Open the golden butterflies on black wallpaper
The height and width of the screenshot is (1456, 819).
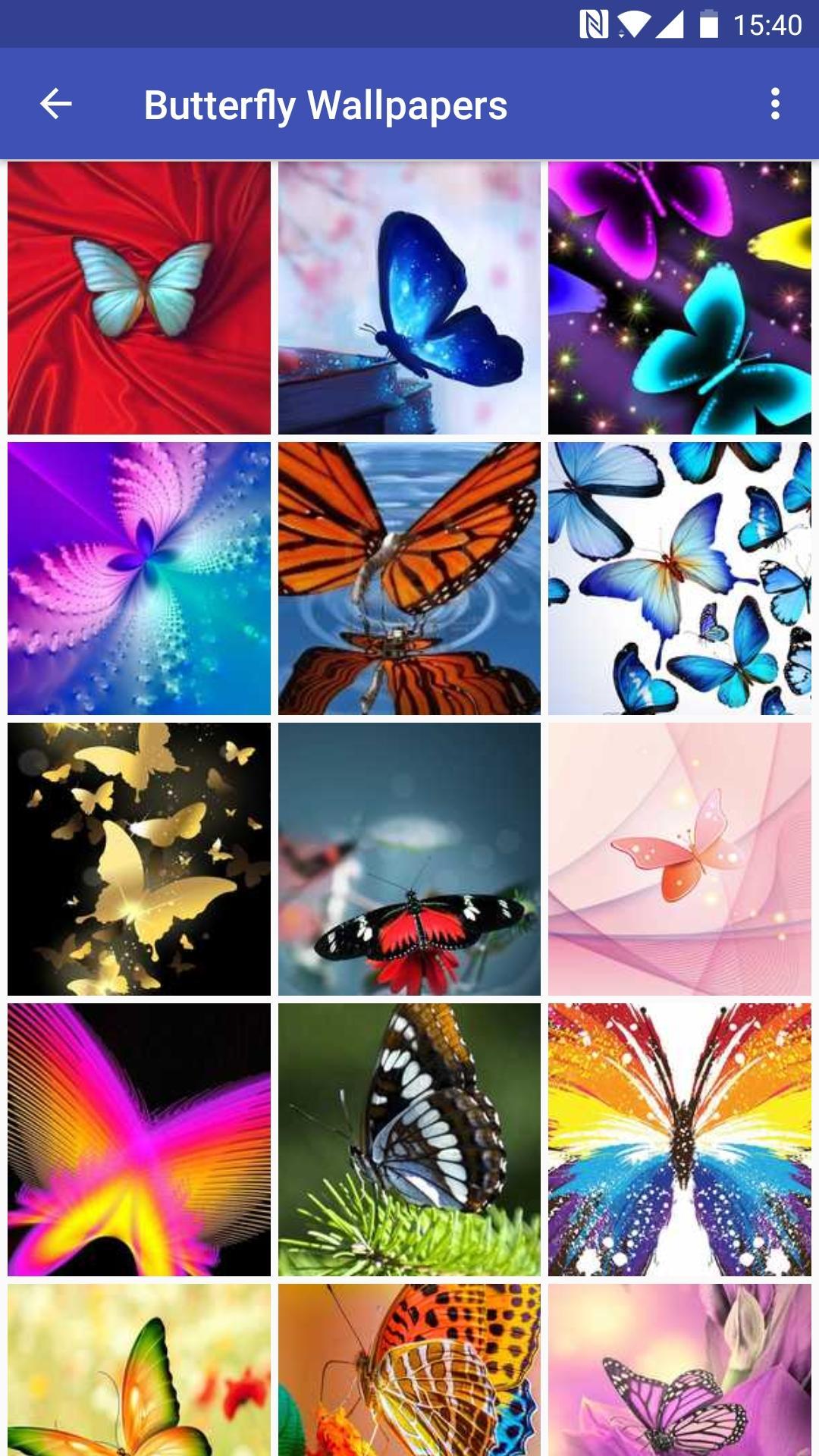(x=139, y=859)
